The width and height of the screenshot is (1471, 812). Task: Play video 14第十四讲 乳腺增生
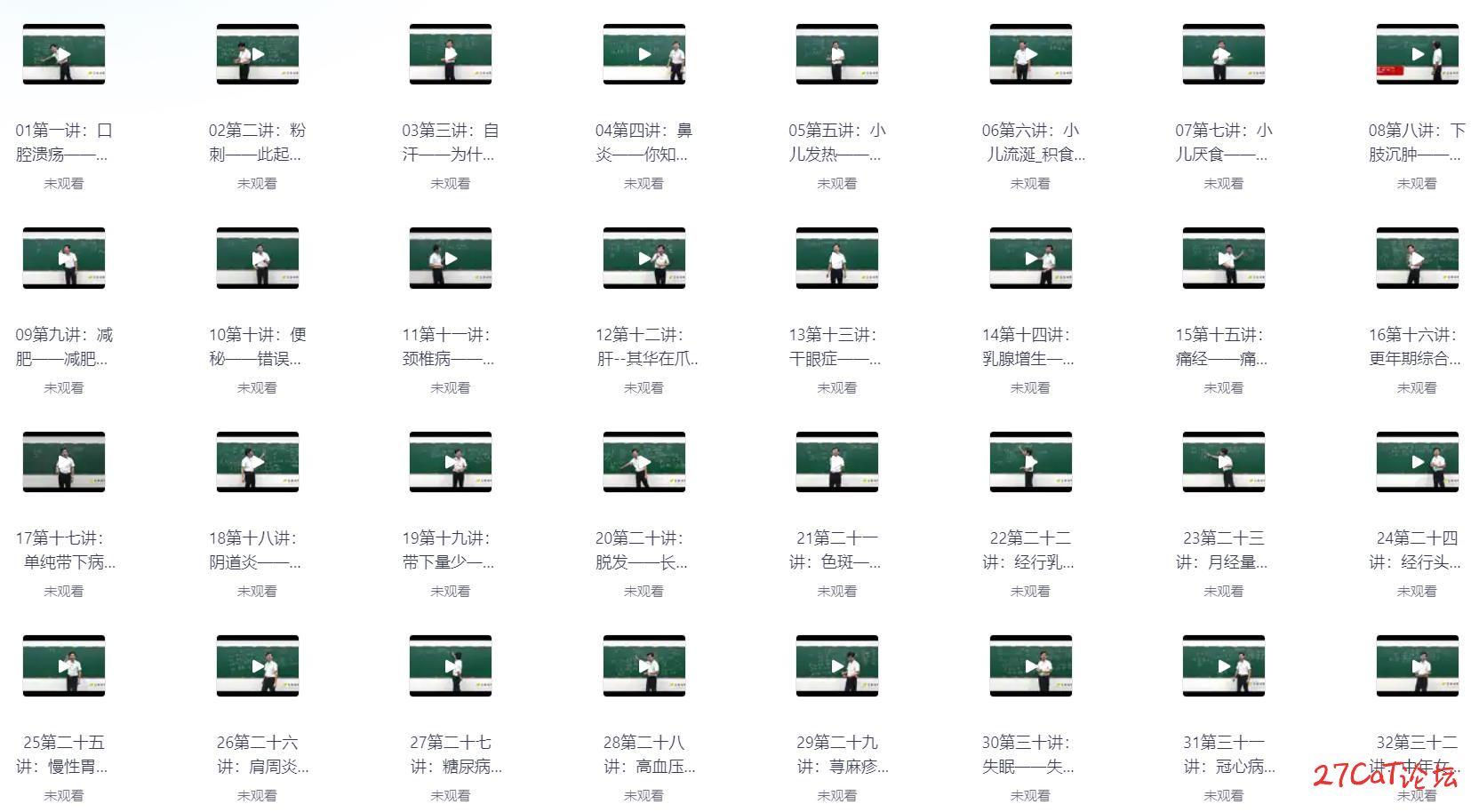tap(1030, 259)
